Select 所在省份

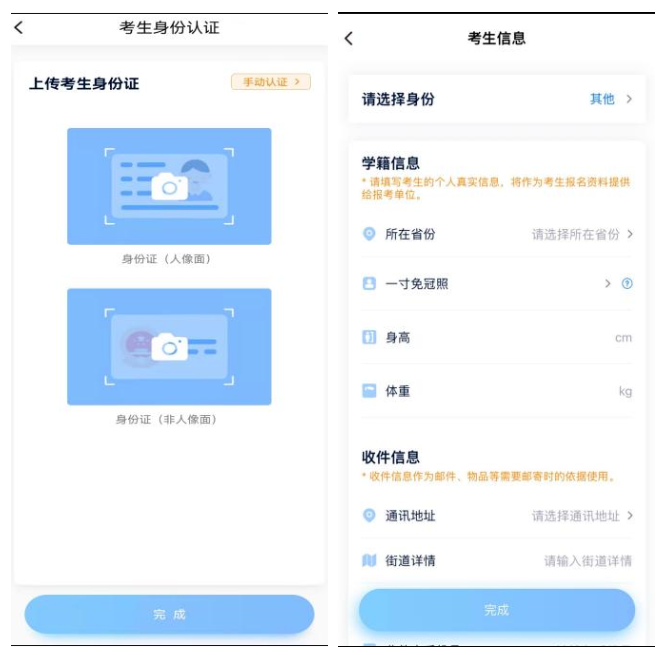[x=580, y=234]
